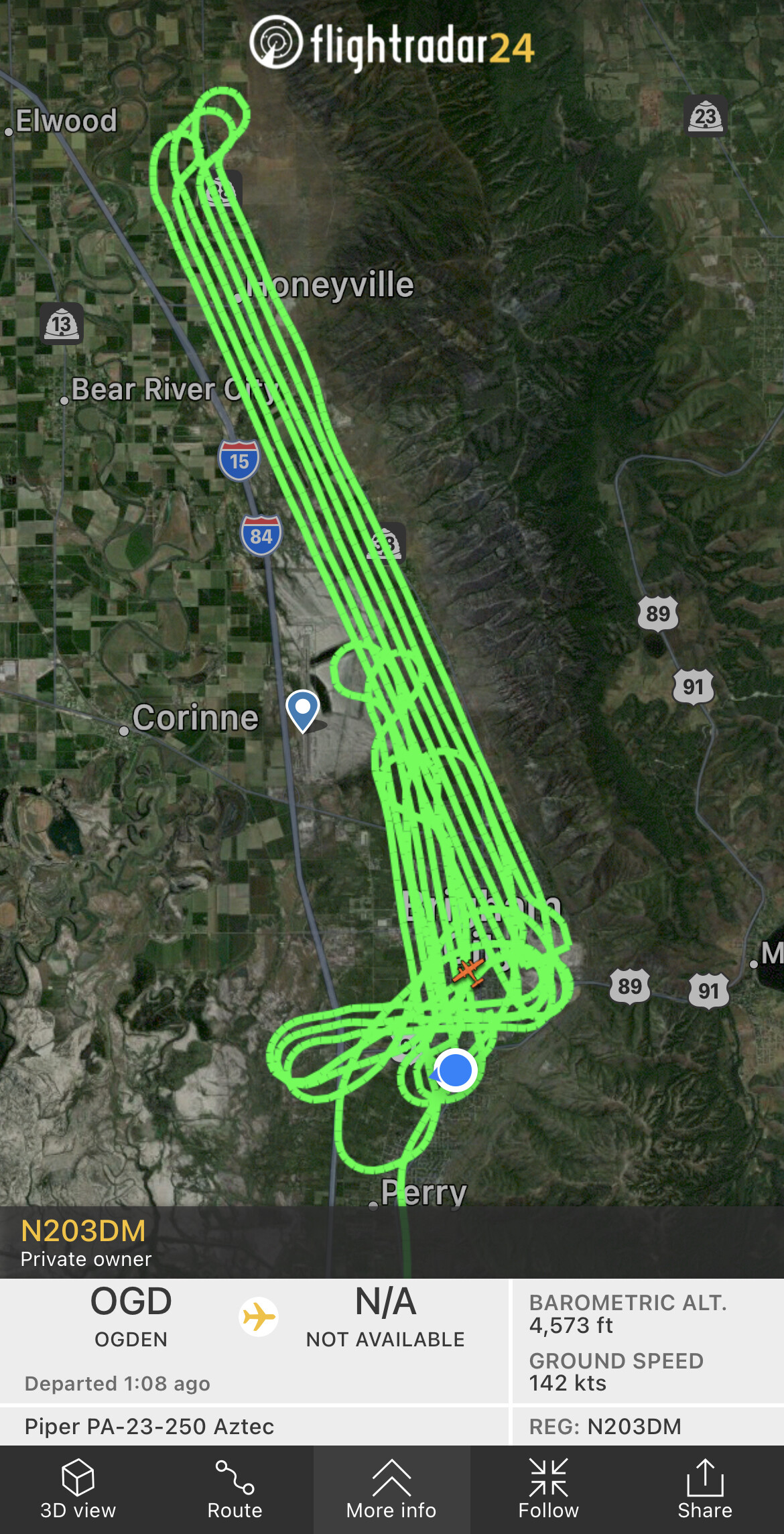Follow the aircraft on map
The height and width of the screenshot is (1534, 784).
[x=548, y=1489]
